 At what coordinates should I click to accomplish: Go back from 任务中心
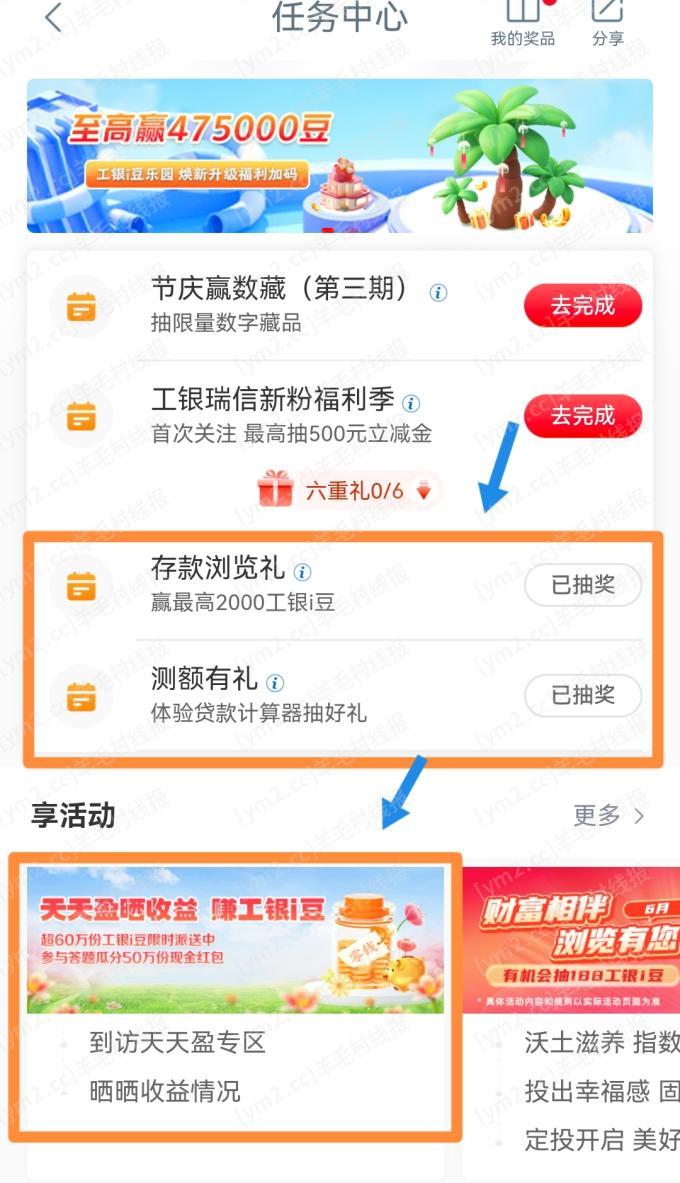pos(54,17)
